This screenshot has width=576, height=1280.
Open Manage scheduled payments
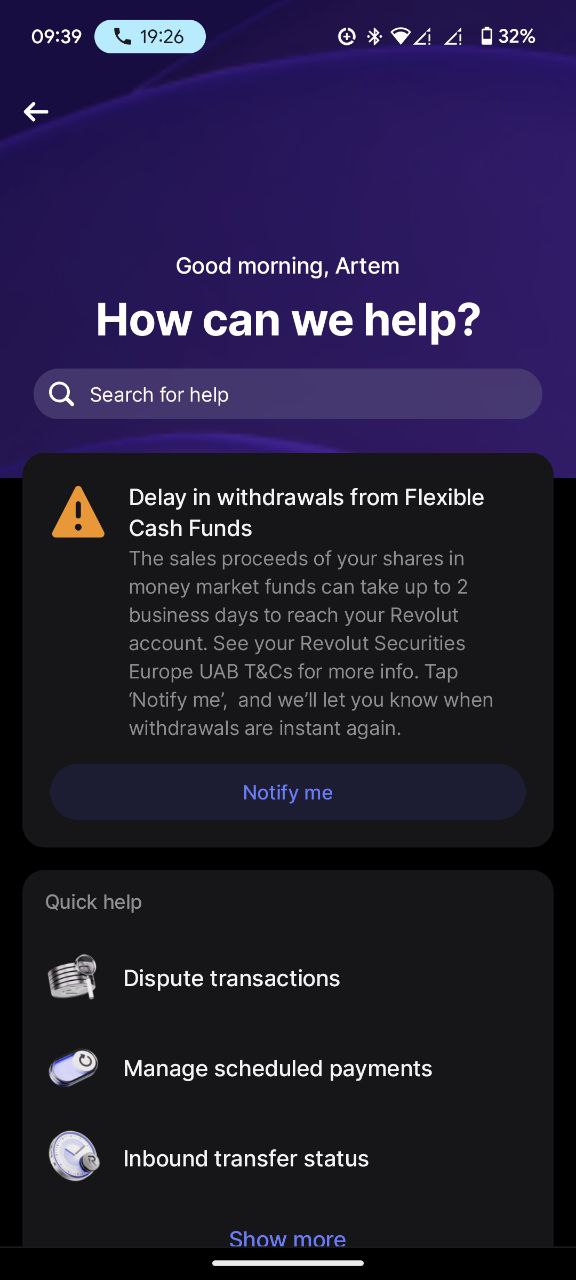pyautogui.click(x=288, y=1068)
